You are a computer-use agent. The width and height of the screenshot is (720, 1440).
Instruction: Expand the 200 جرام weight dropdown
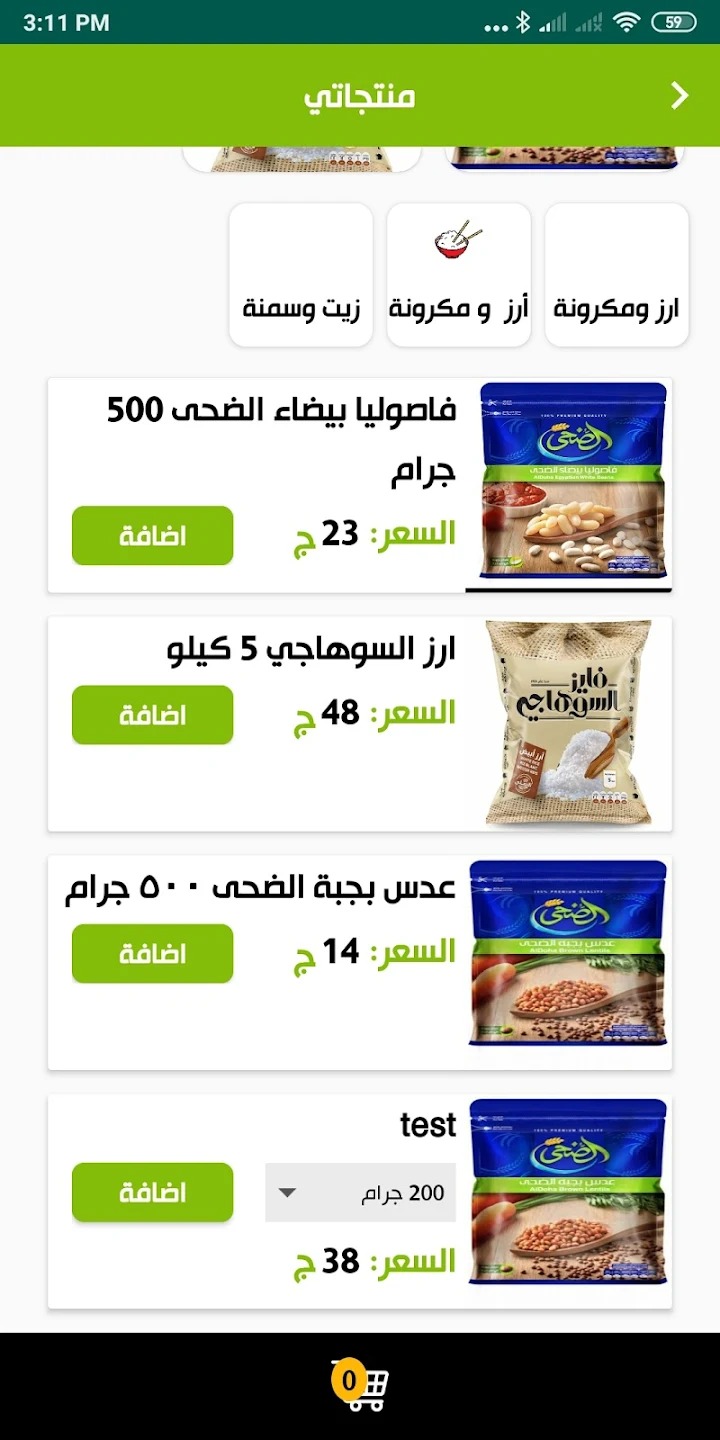click(x=360, y=1192)
